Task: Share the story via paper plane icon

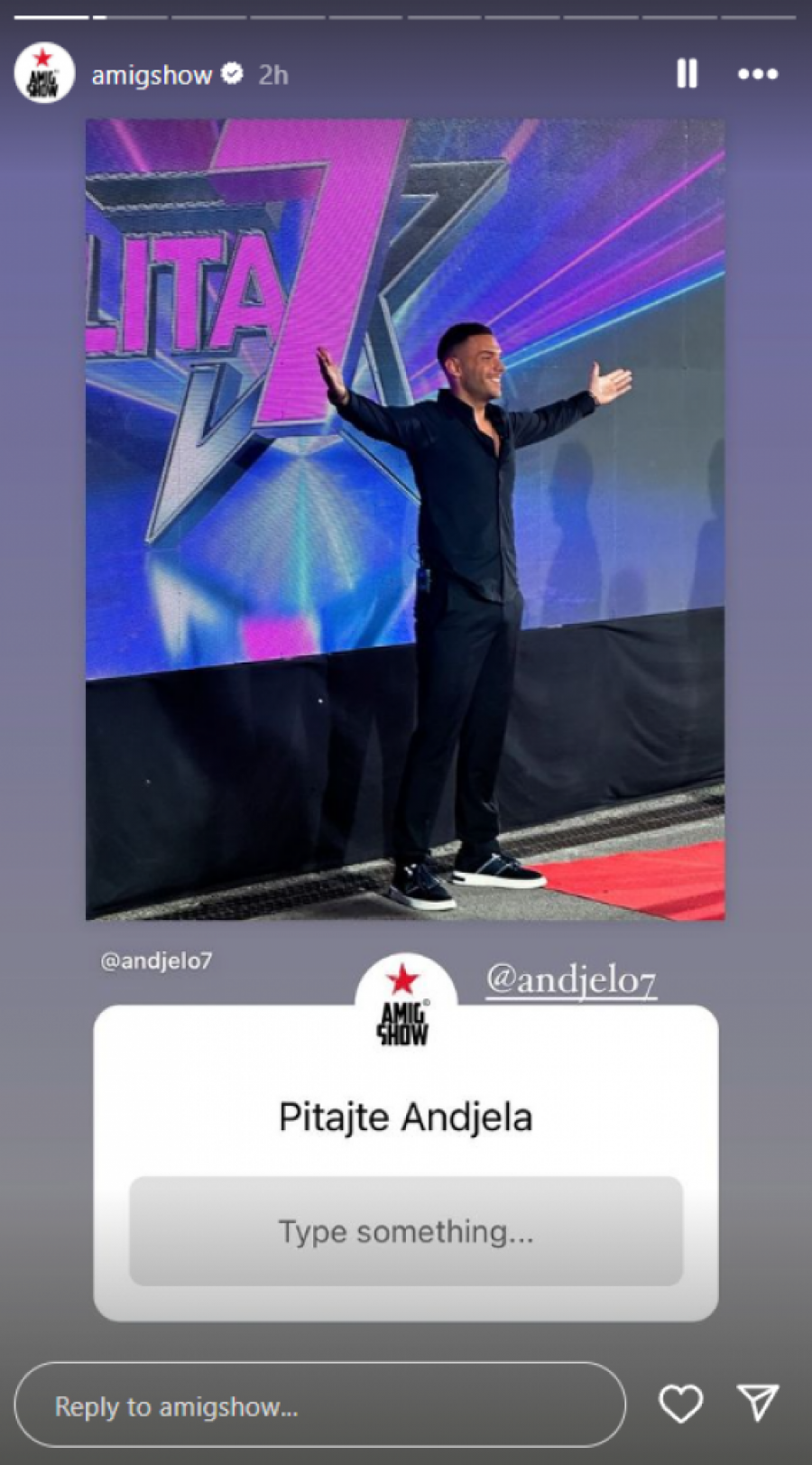Action: [758, 1403]
